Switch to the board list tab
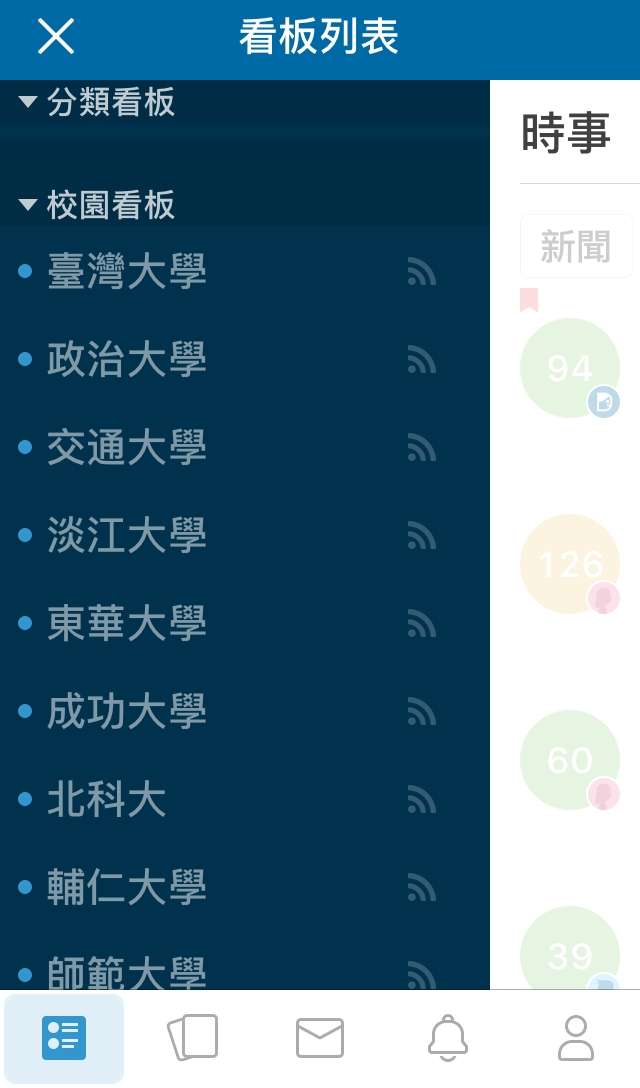 pyautogui.click(x=64, y=1038)
